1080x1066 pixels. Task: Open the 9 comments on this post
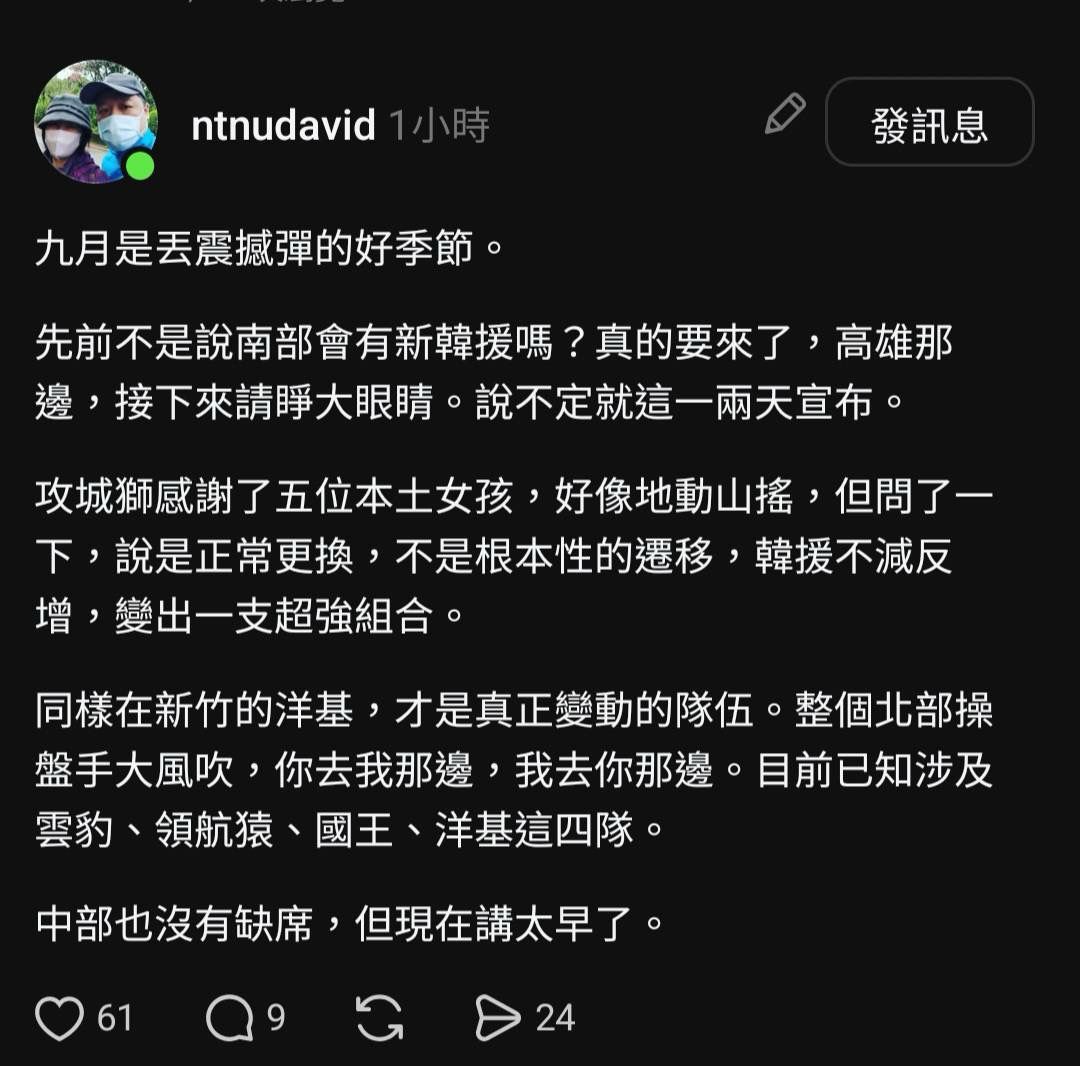click(x=230, y=1017)
